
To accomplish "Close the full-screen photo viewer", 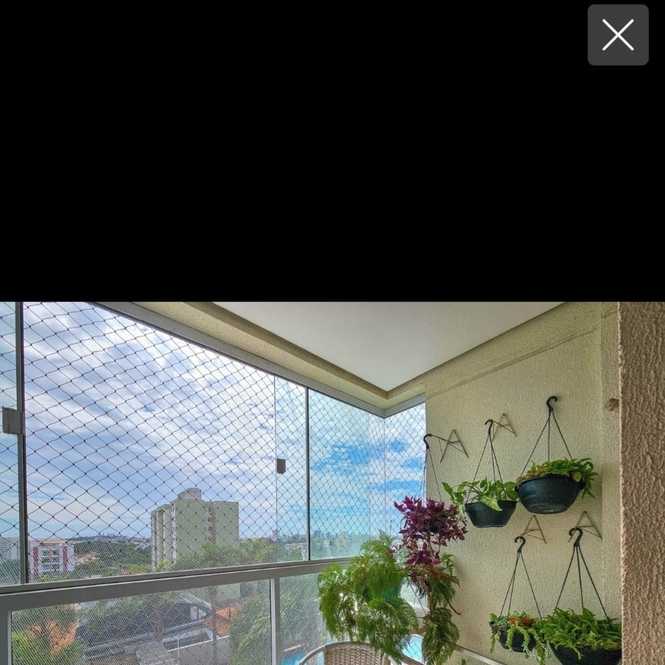I will tap(618, 35).
